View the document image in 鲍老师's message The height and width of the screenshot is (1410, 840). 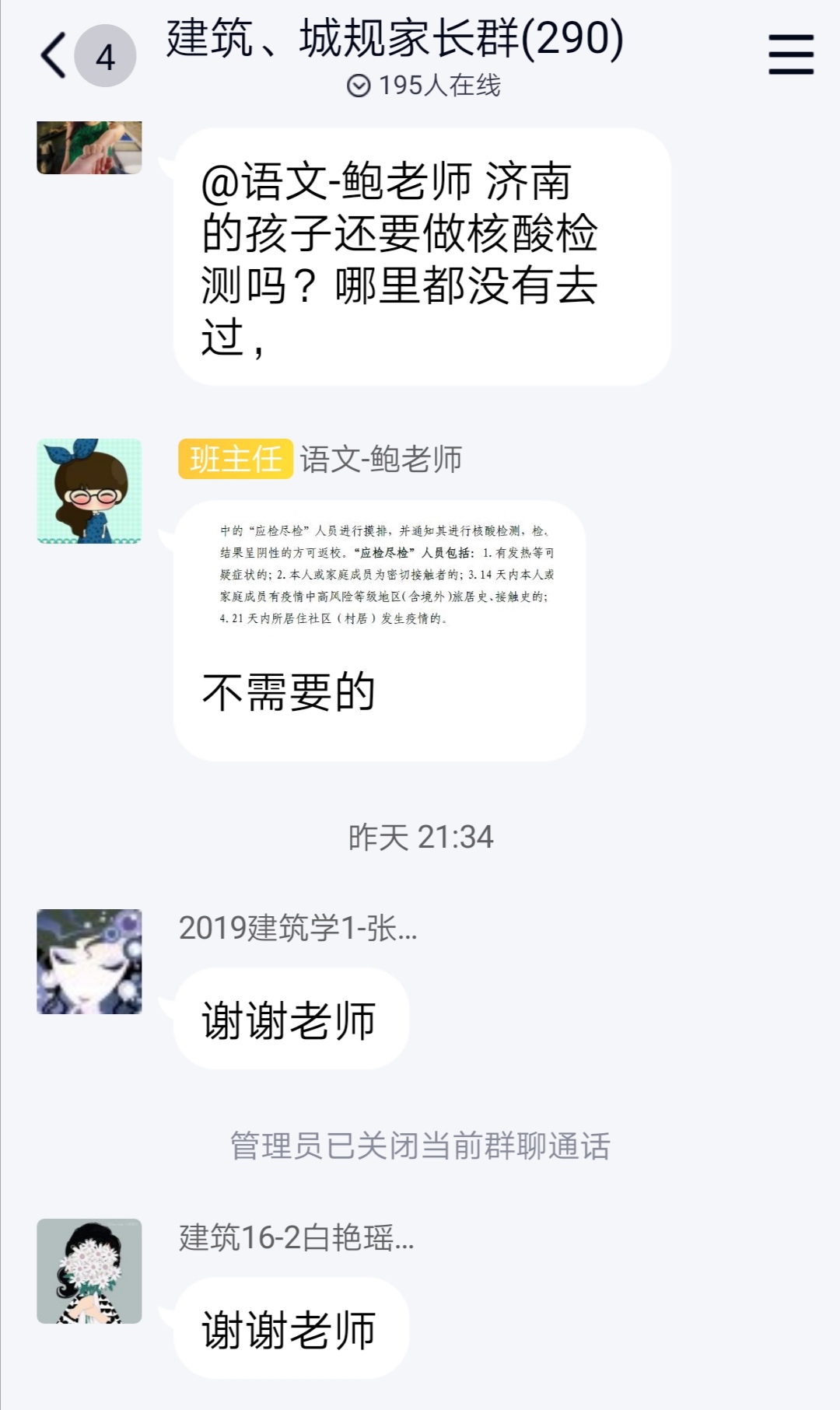pyautogui.click(x=387, y=575)
